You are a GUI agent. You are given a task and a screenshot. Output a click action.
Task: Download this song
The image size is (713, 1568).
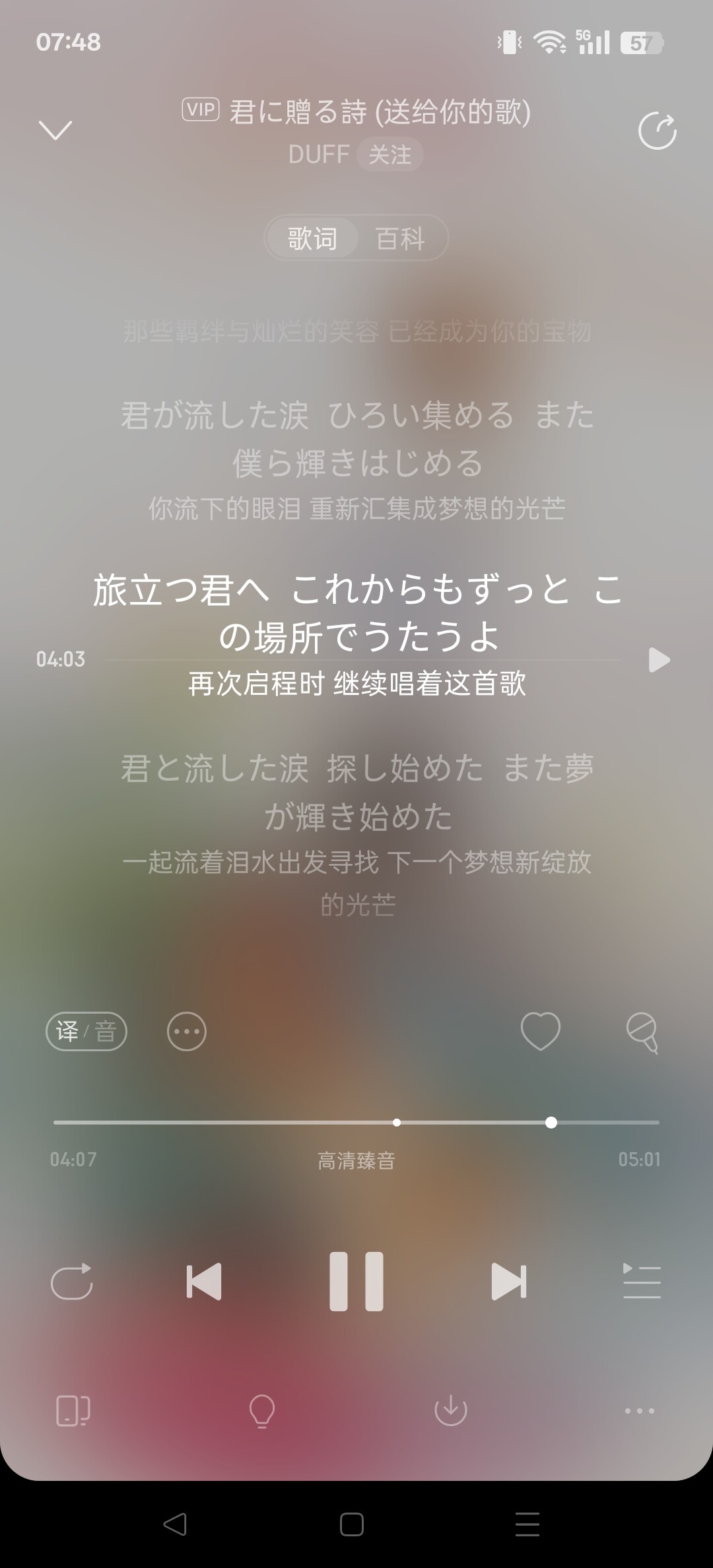pos(451,1411)
